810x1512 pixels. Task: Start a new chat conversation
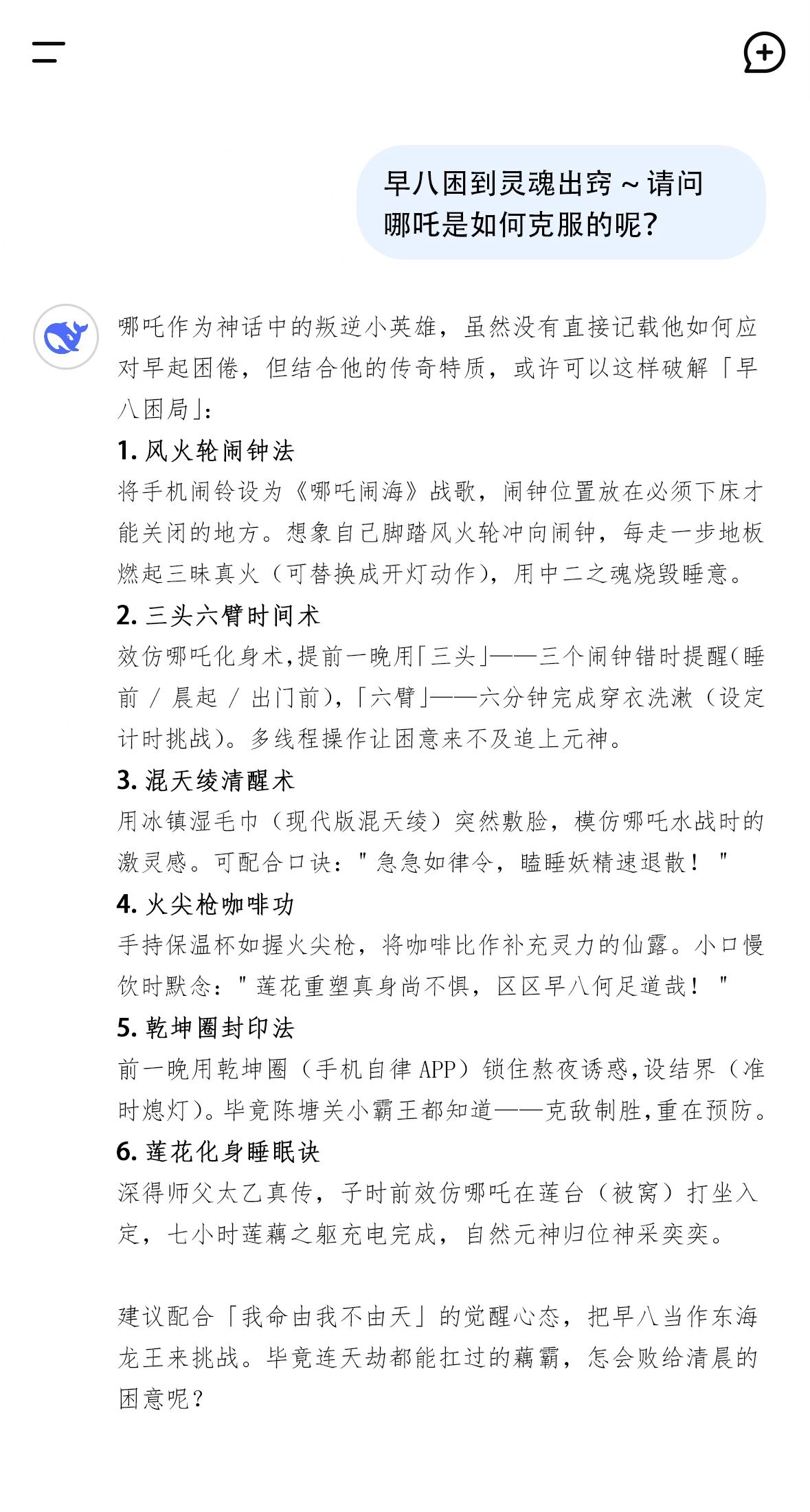764,52
